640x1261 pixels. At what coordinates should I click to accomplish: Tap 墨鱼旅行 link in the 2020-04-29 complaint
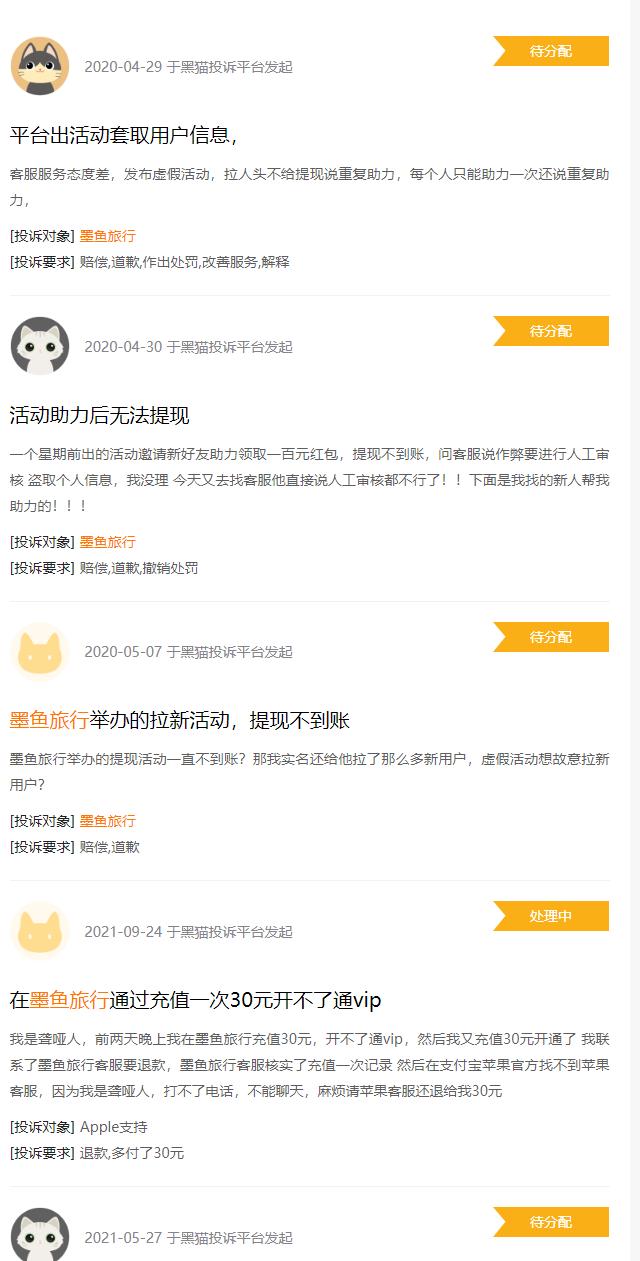107,236
